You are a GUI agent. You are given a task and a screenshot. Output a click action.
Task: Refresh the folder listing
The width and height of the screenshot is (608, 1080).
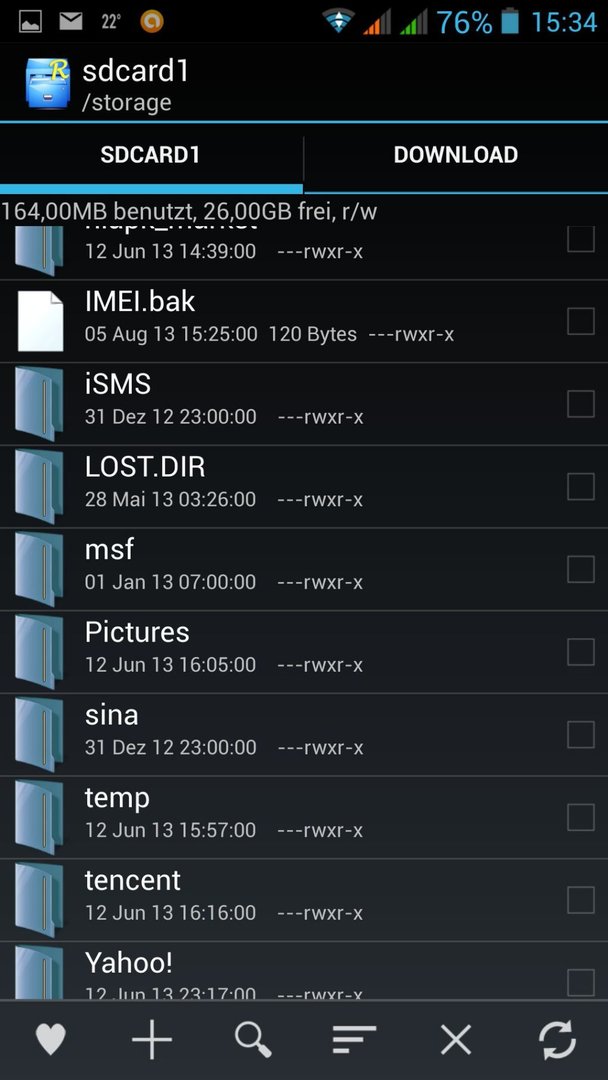coord(557,1039)
